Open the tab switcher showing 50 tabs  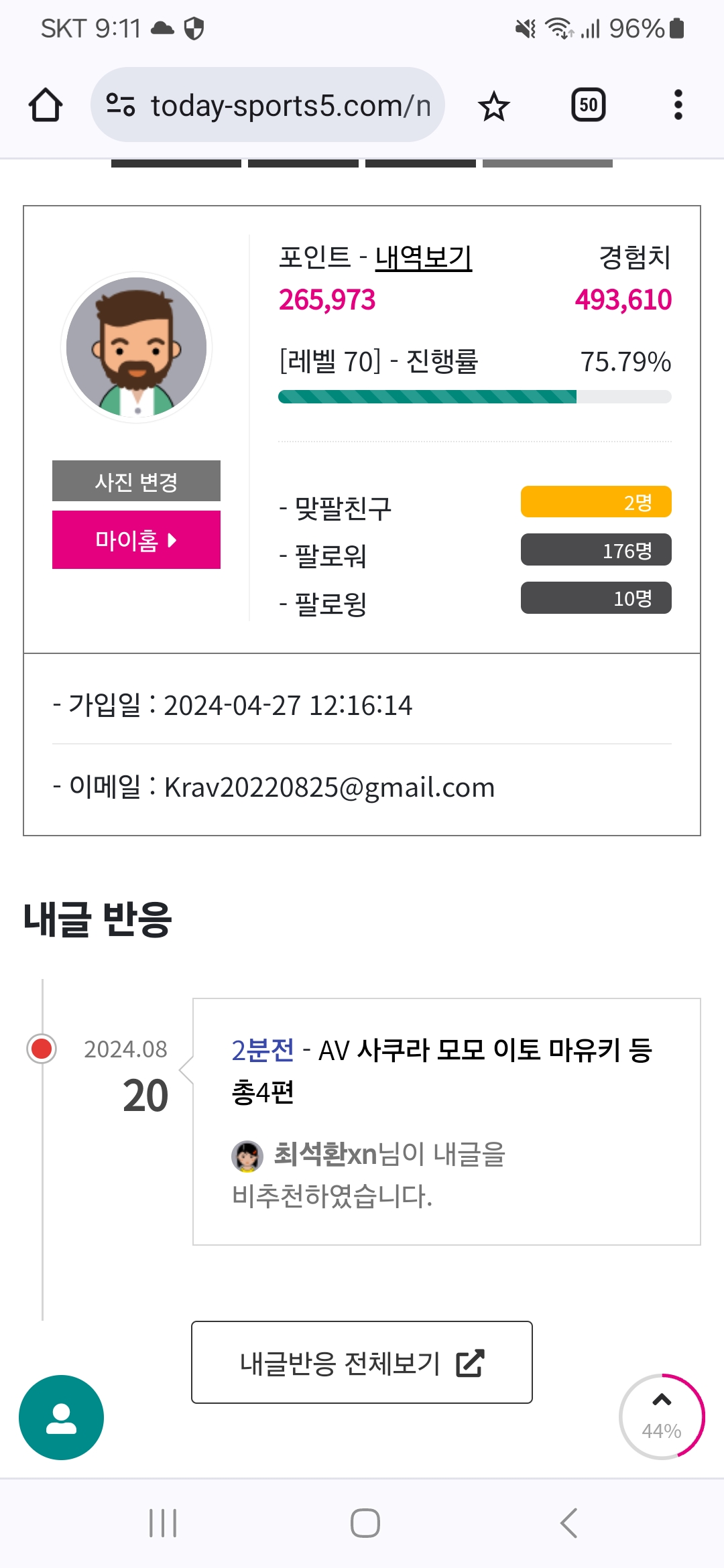[x=588, y=105]
